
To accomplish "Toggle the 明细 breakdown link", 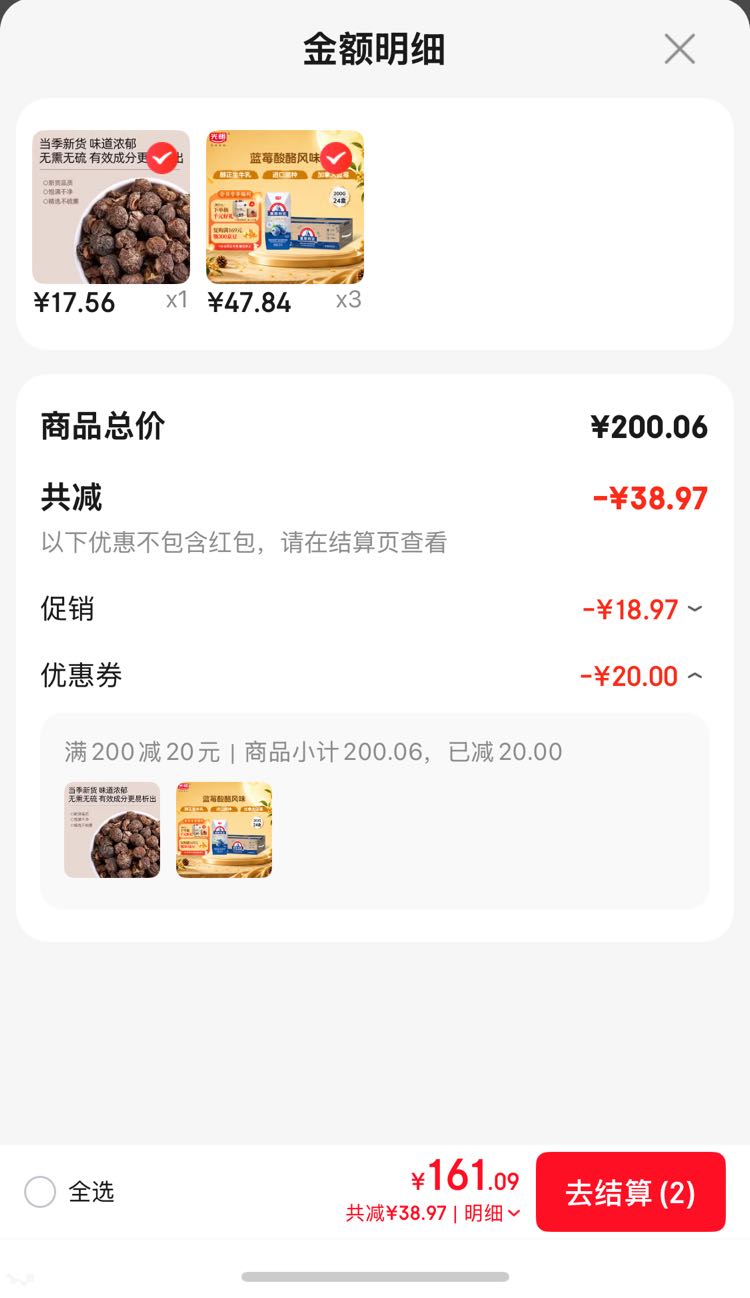I will click(x=493, y=1213).
